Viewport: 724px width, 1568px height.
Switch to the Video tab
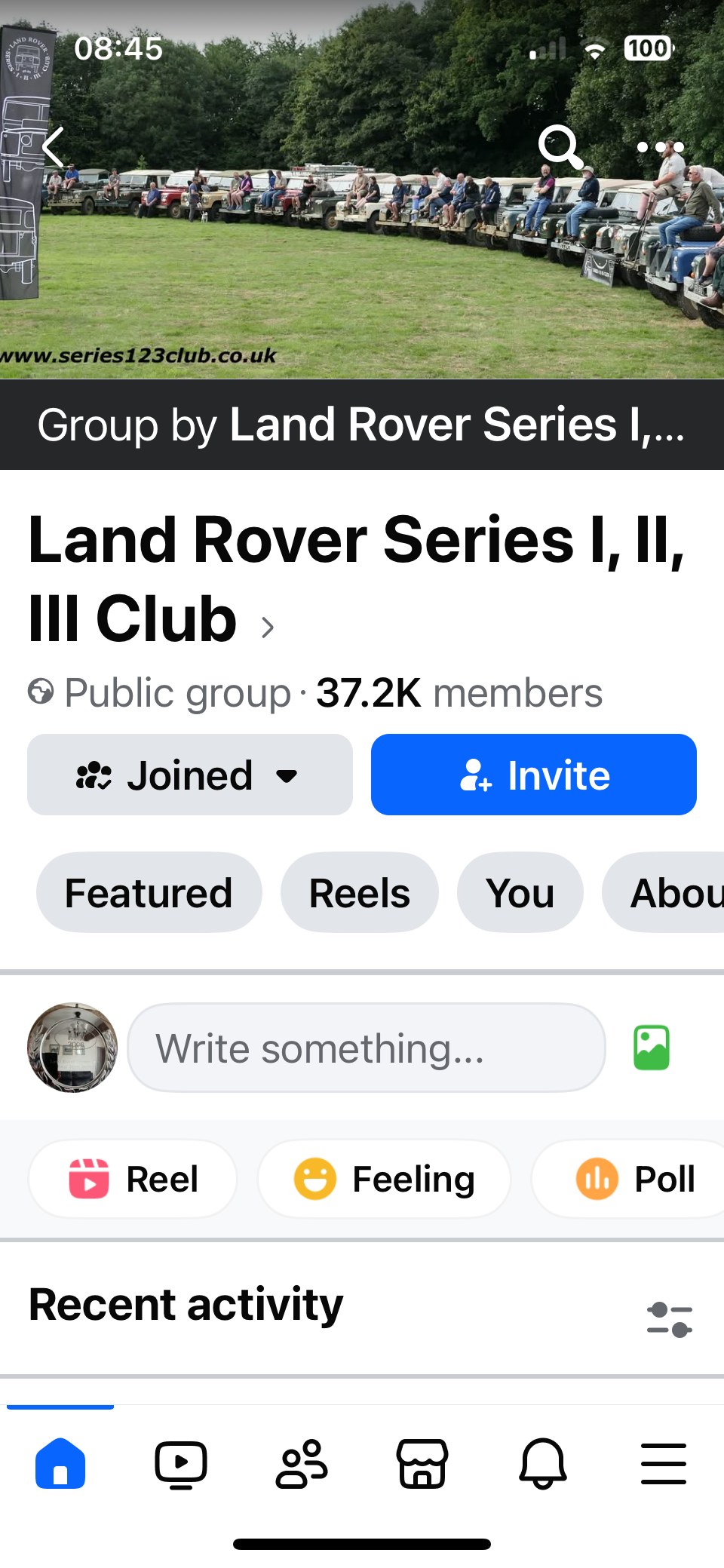[x=181, y=1464]
